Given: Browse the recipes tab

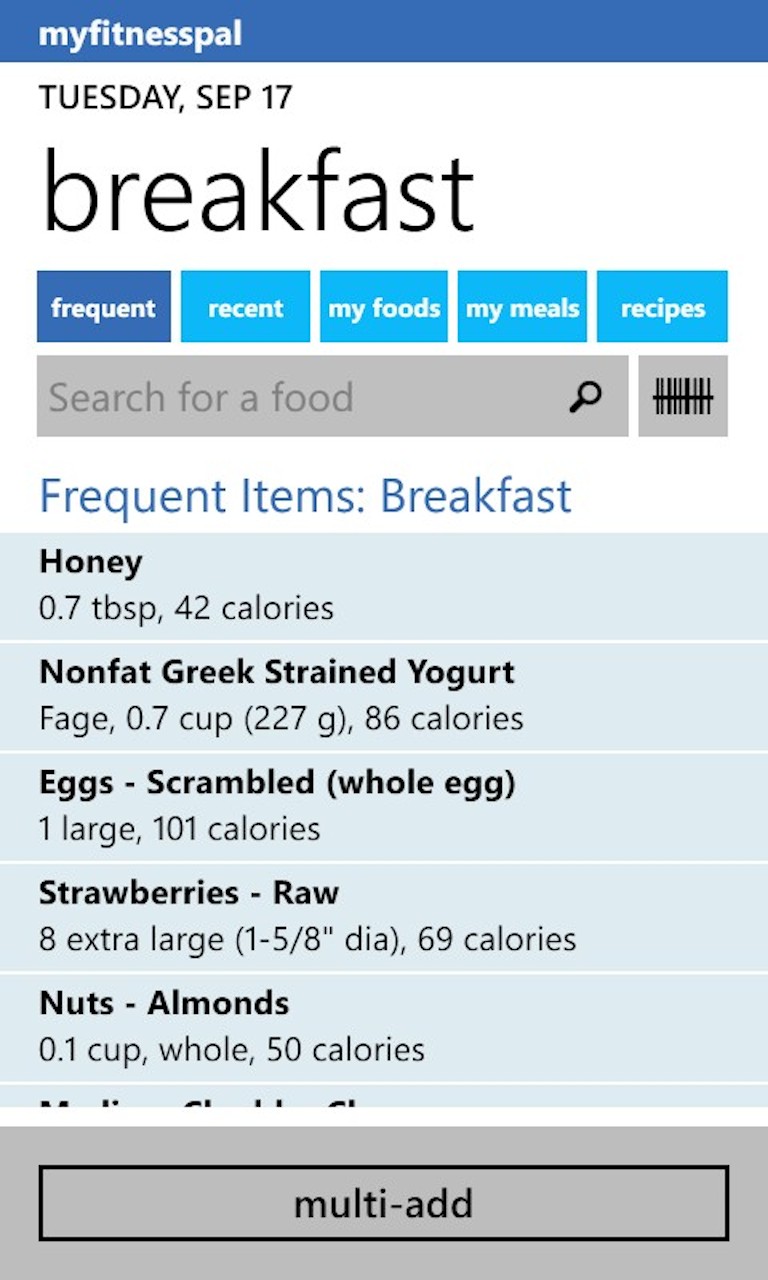Looking at the screenshot, I should 661,307.
